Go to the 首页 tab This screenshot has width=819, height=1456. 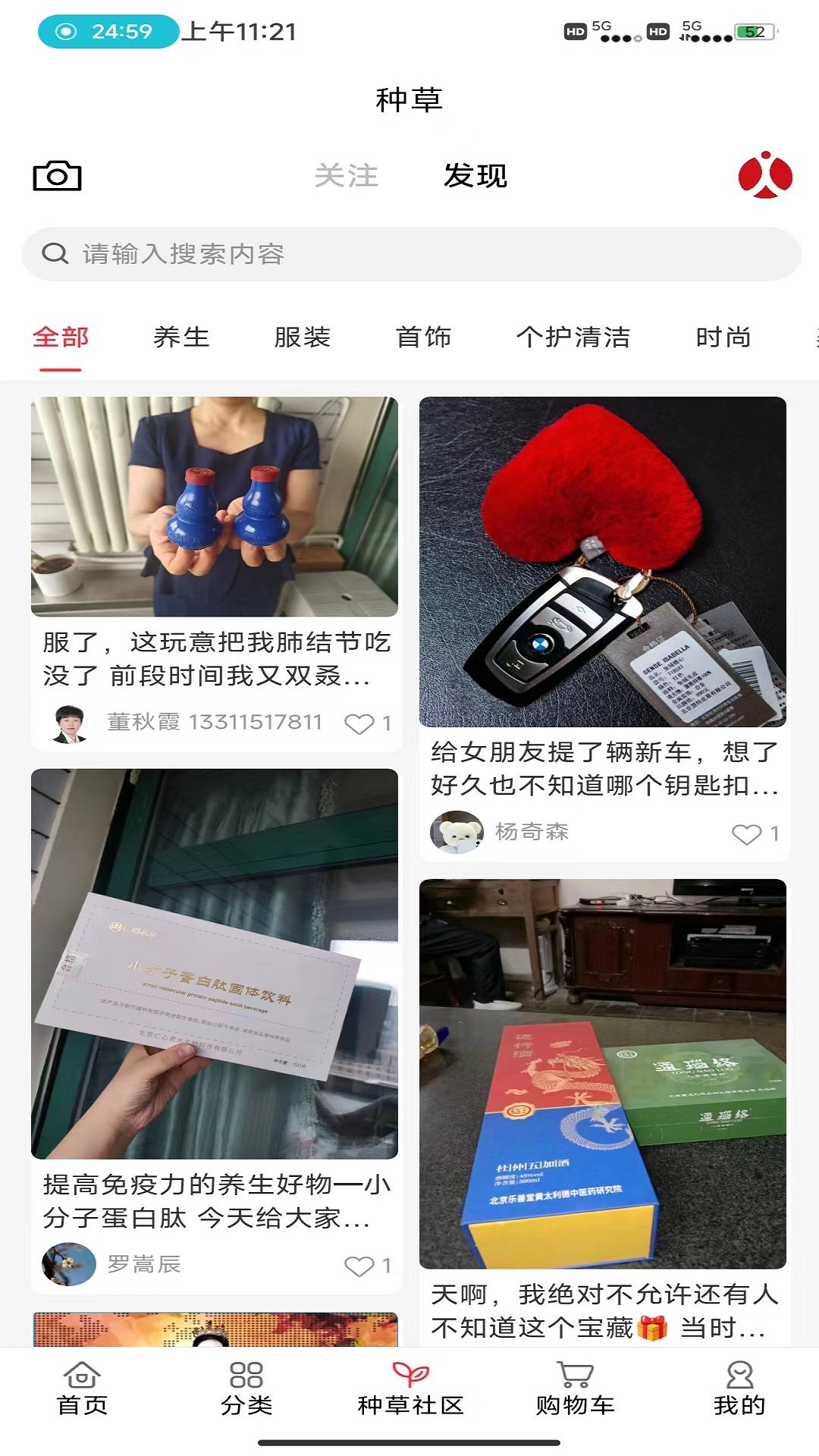click(x=82, y=1389)
